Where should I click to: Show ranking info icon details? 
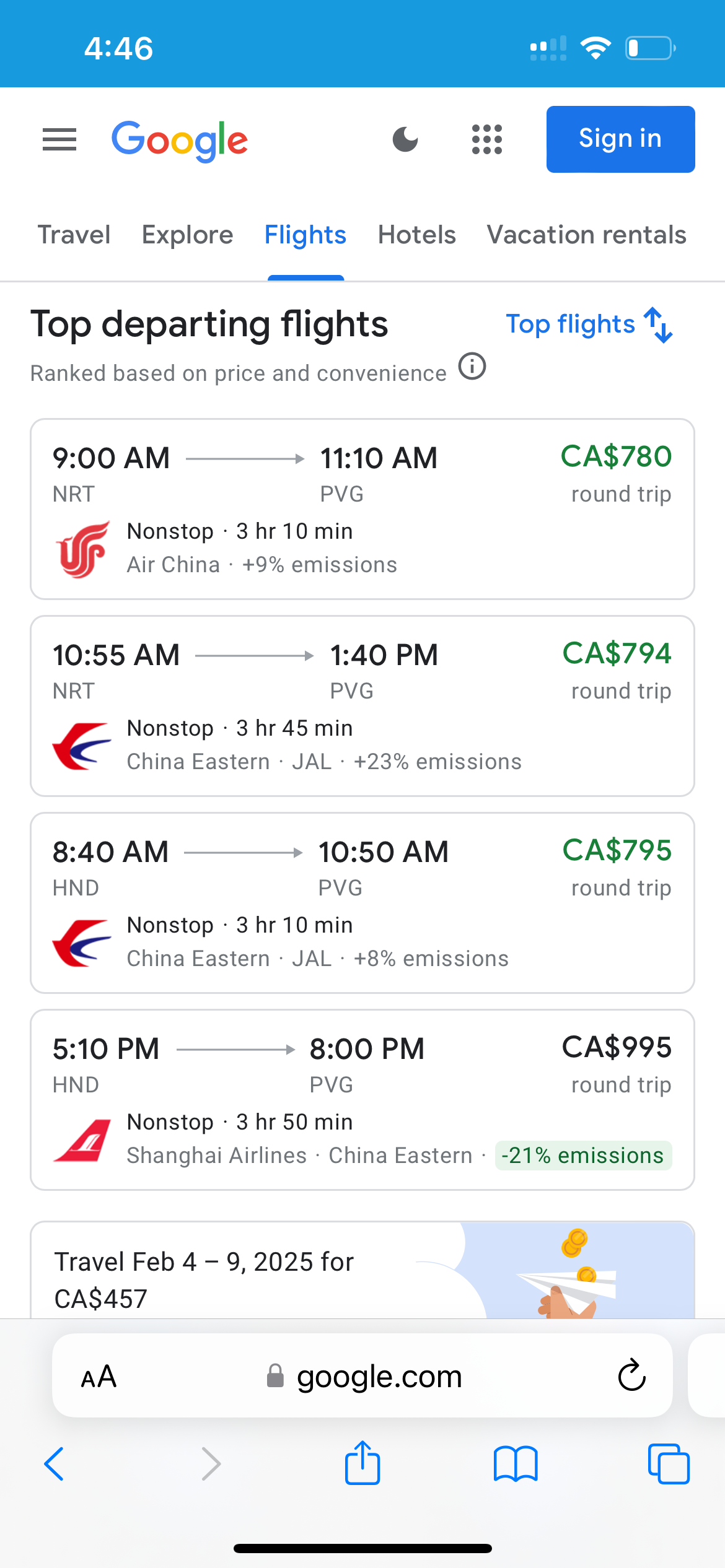tap(472, 367)
